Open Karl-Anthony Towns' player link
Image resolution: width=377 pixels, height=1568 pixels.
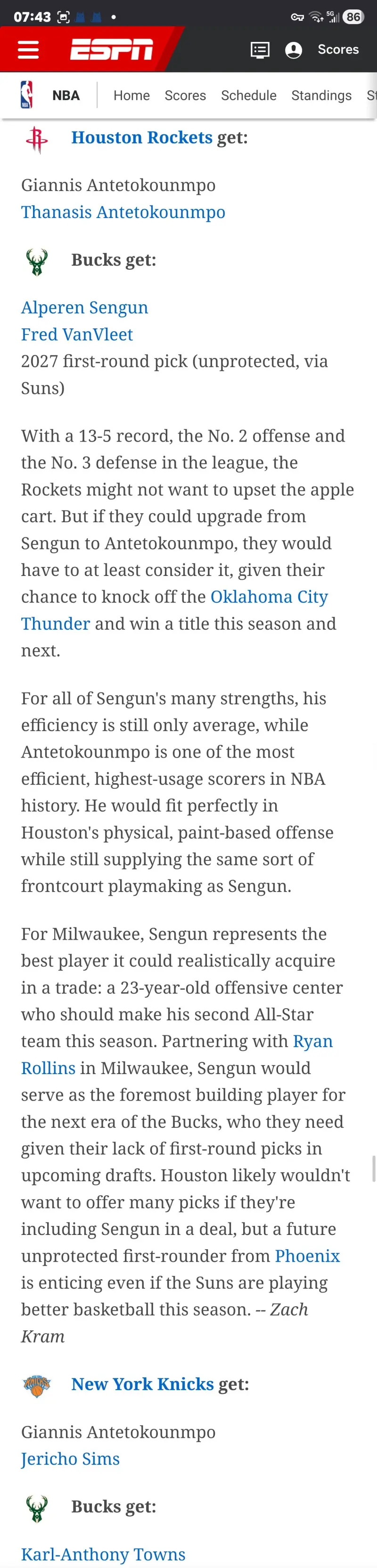click(103, 1554)
